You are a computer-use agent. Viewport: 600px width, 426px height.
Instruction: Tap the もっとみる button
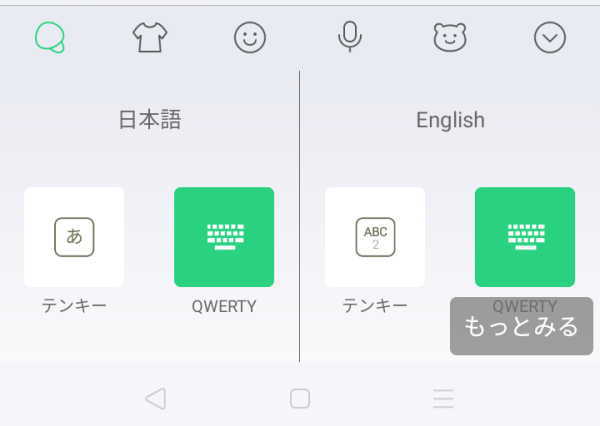click(521, 326)
